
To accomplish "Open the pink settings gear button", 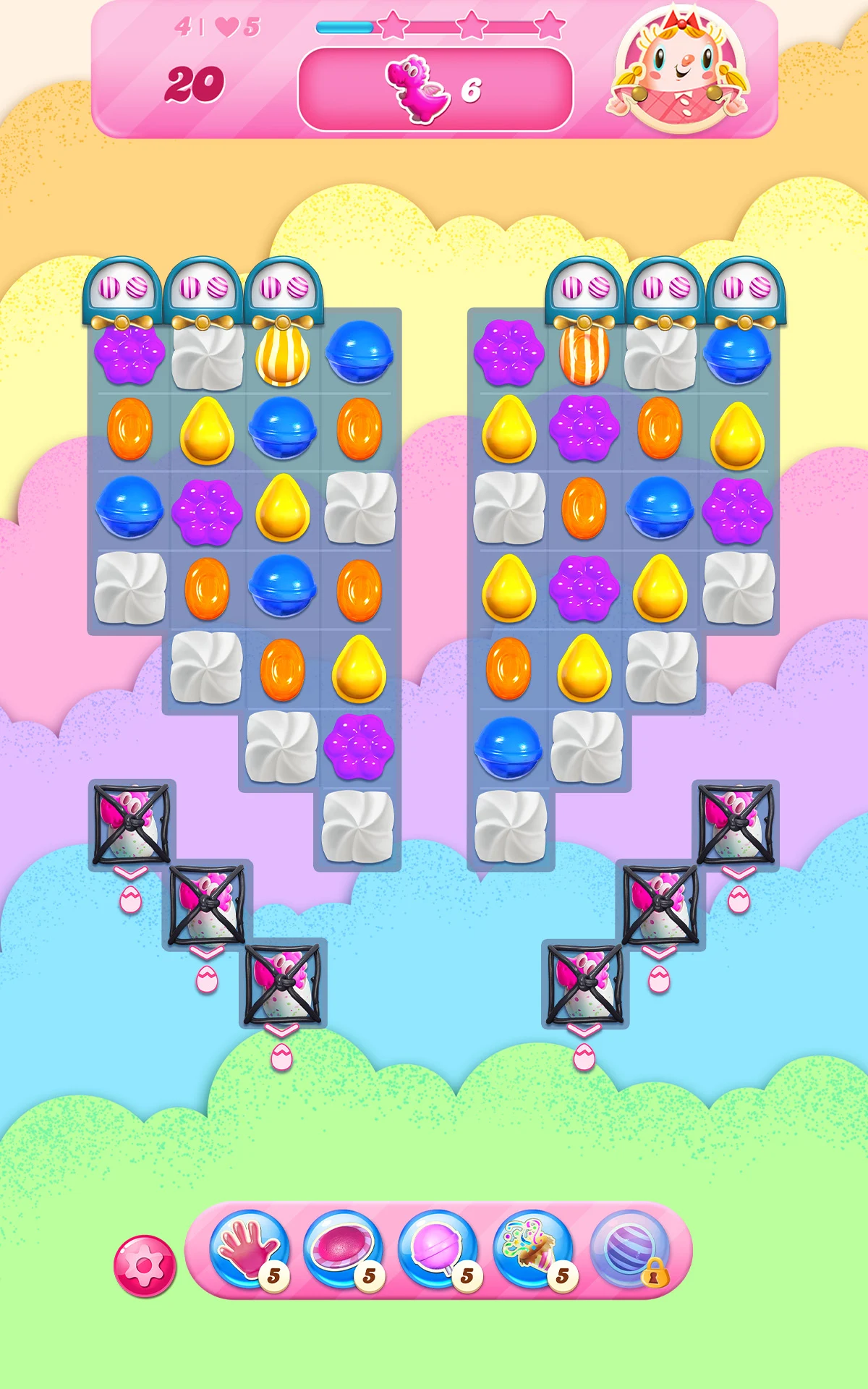I will [x=145, y=1266].
